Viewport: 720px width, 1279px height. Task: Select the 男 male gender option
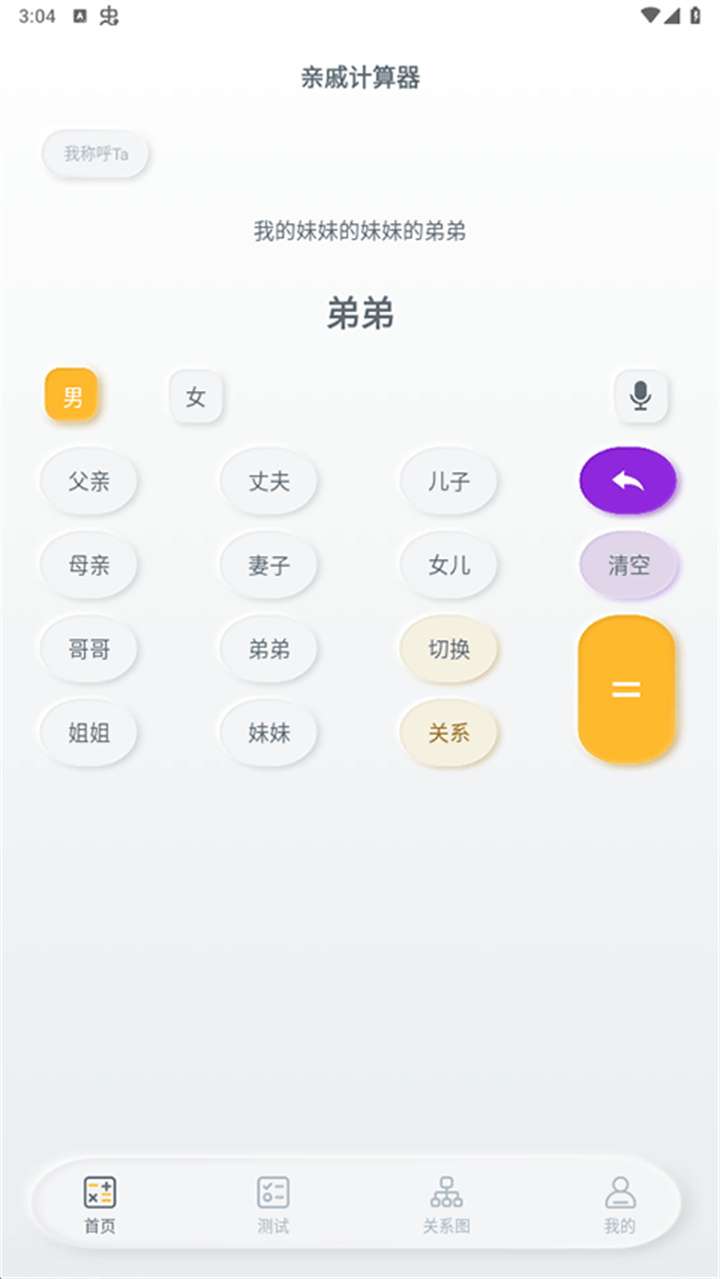click(x=71, y=395)
